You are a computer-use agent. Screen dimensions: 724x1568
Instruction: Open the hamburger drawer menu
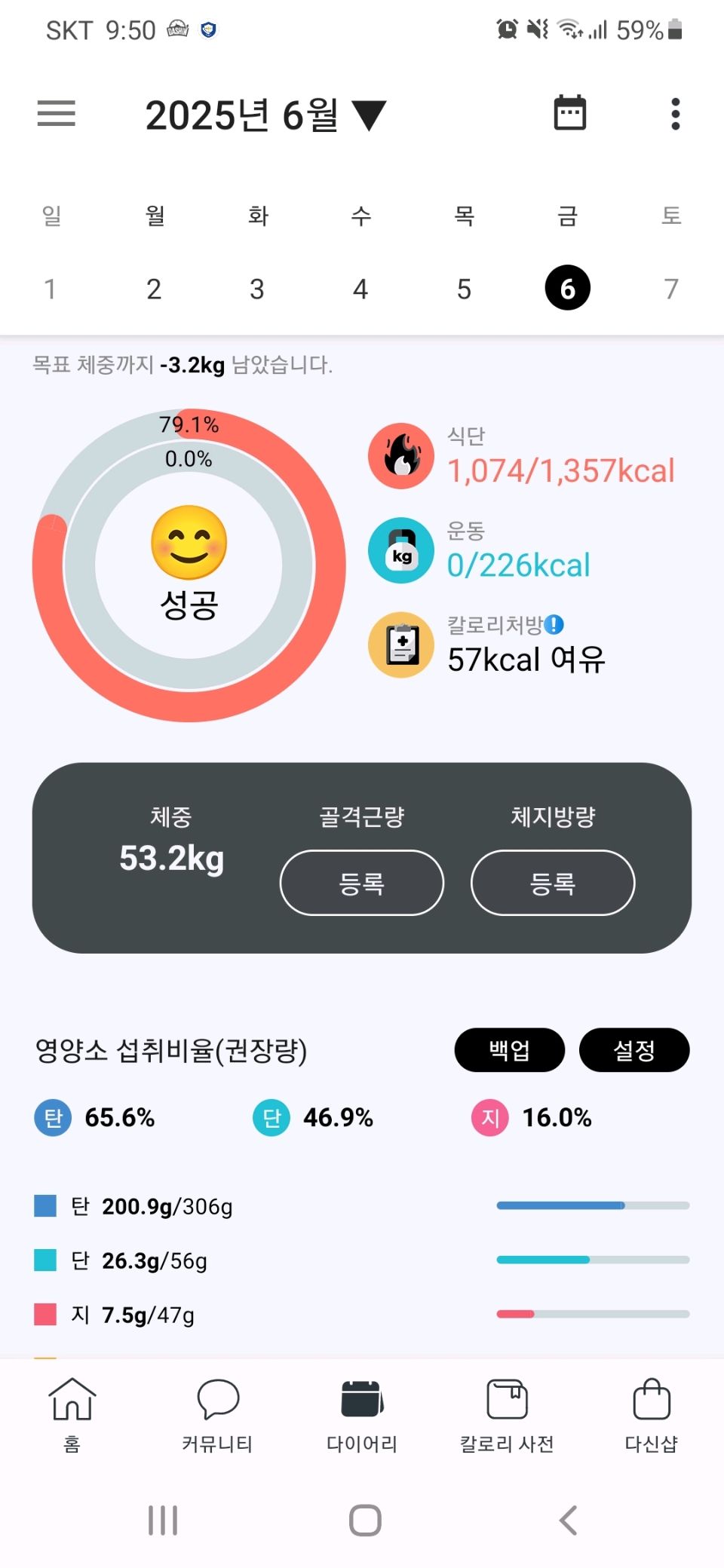click(x=57, y=114)
